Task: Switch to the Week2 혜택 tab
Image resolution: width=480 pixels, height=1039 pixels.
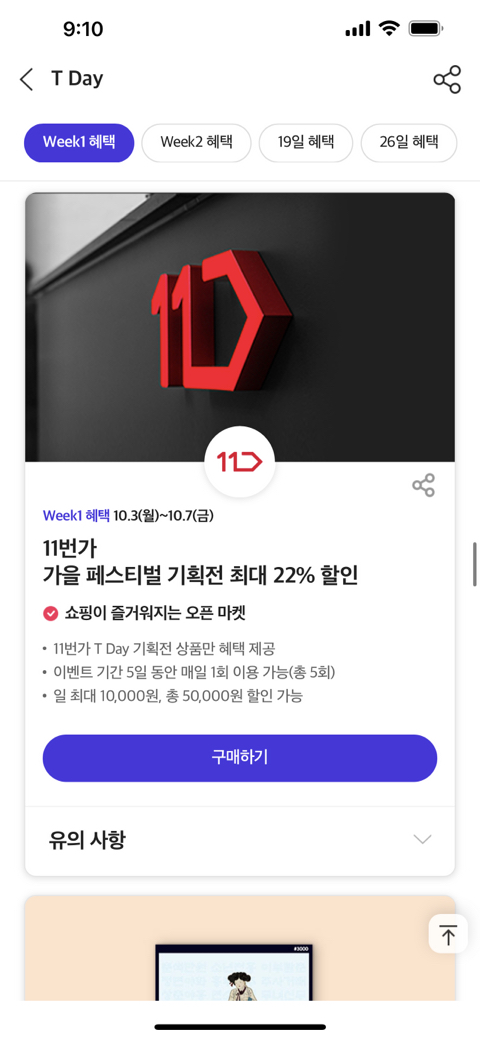Action: (x=196, y=142)
